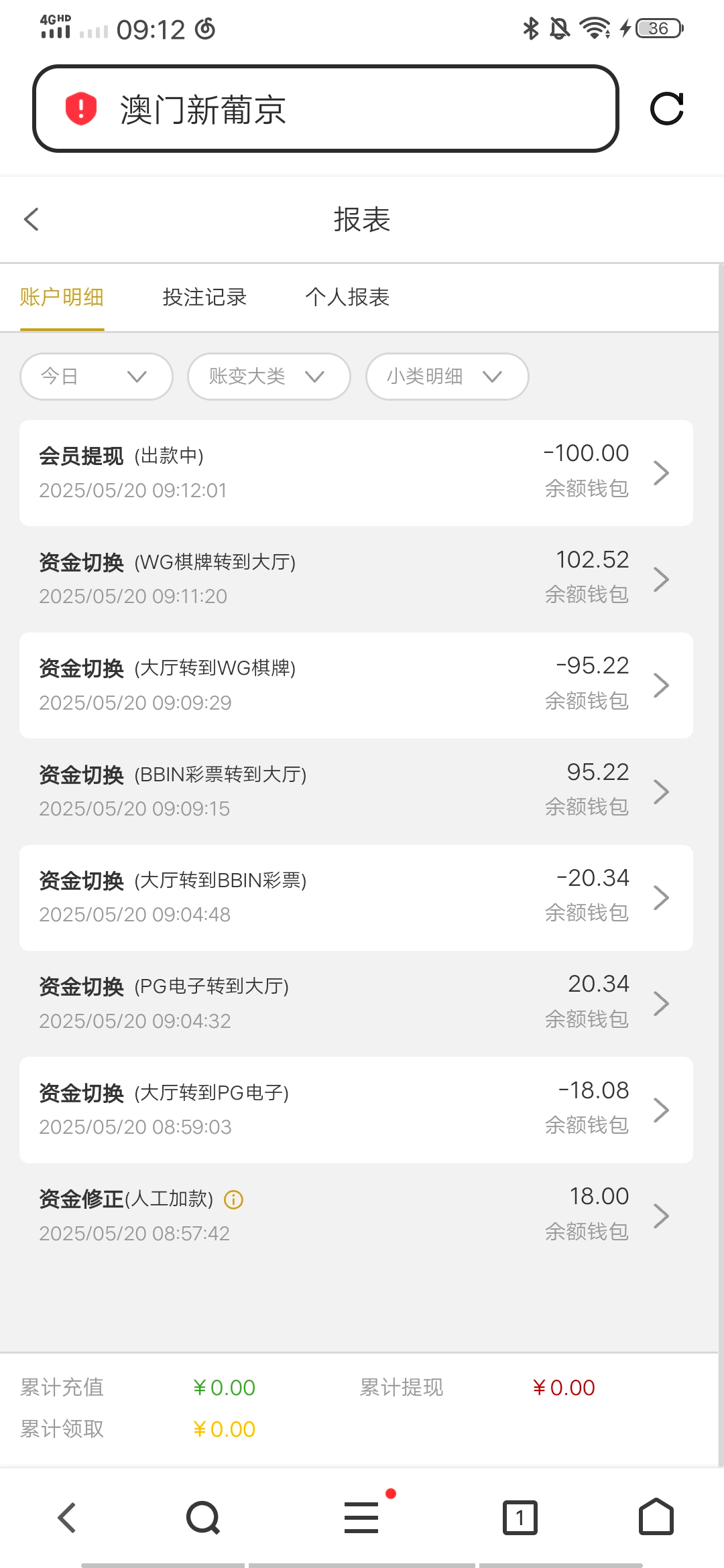Open the 个人报表 tab
This screenshot has width=724, height=1568.
349,297
